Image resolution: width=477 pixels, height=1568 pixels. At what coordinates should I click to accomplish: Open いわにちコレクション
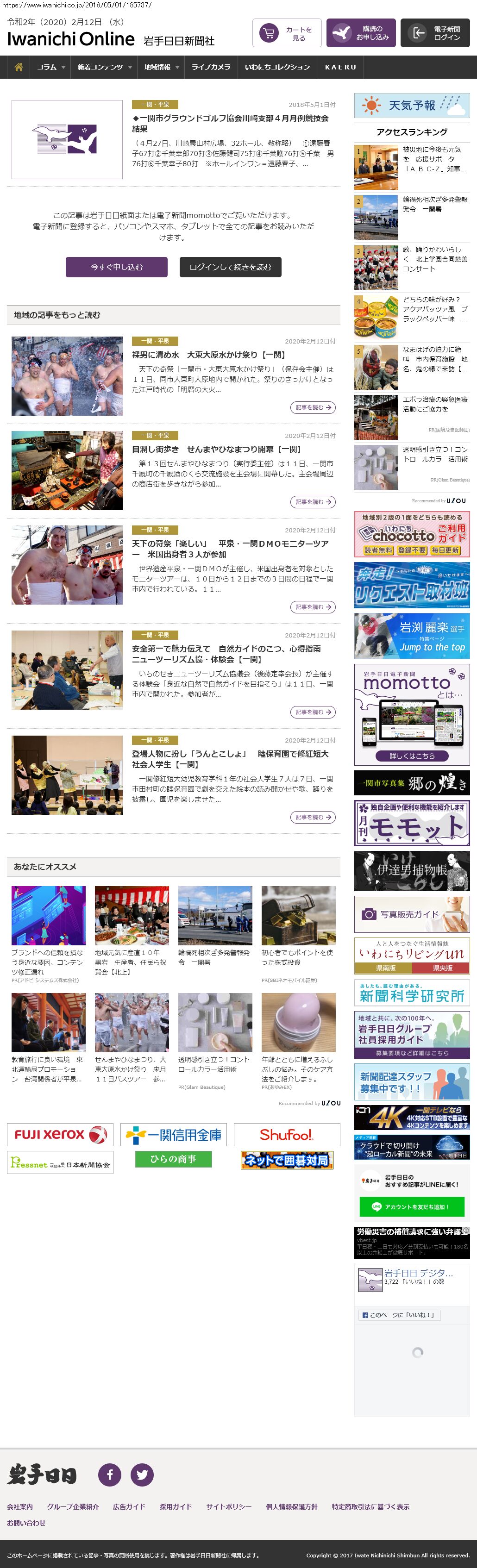[x=277, y=67]
